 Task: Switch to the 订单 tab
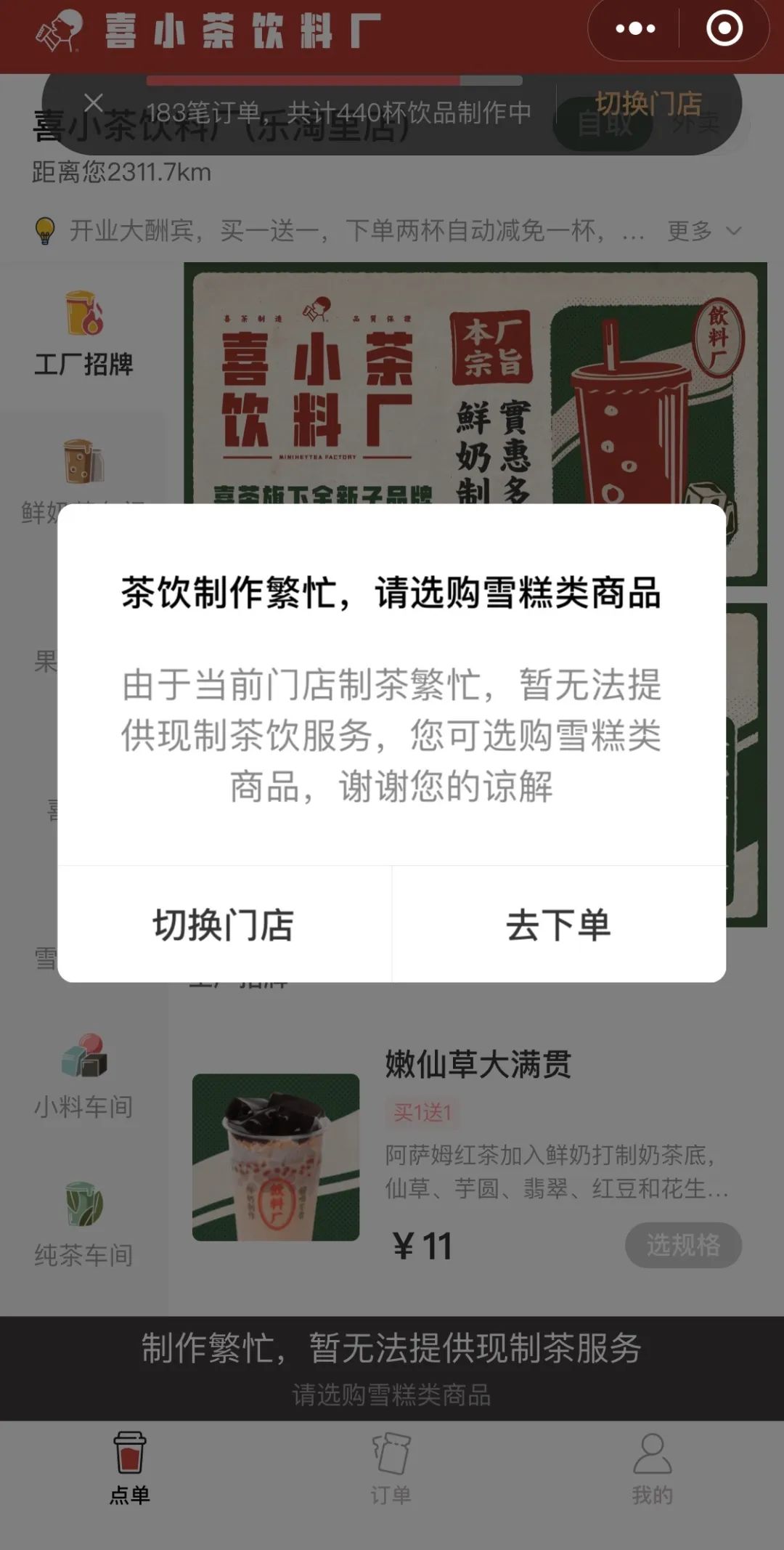coord(391,1469)
